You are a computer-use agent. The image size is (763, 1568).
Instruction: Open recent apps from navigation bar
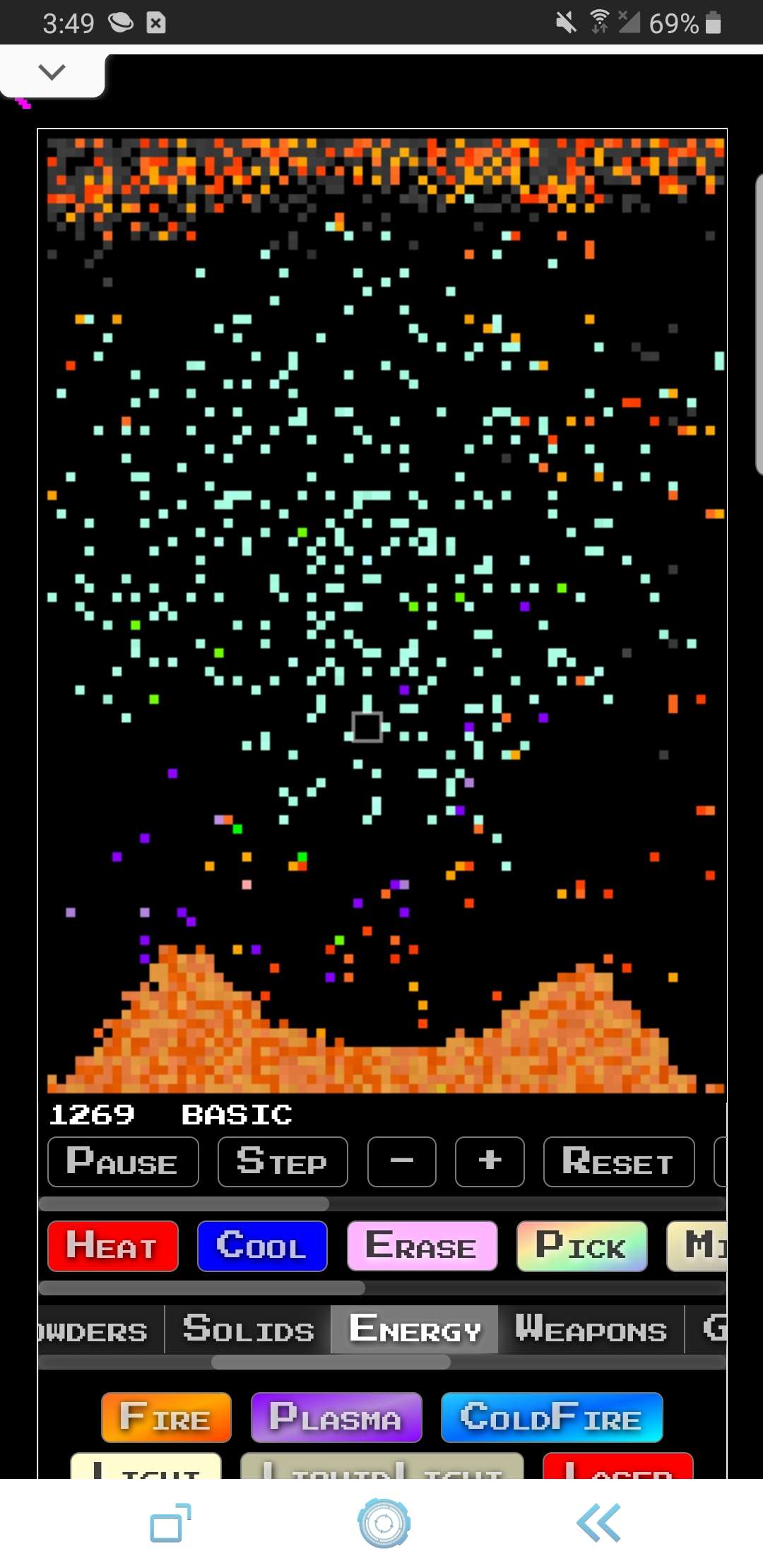pyautogui.click(x=170, y=1523)
